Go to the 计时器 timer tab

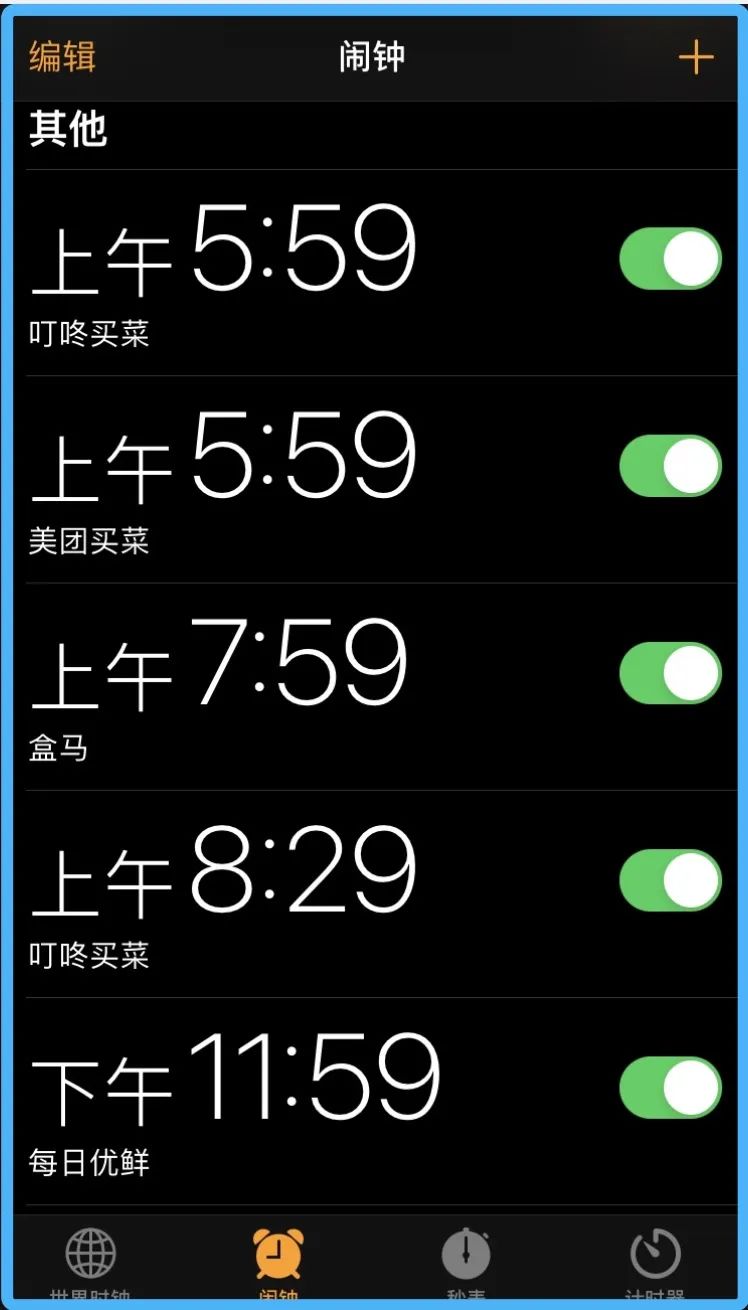pyautogui.click(x=655, y=1260)
